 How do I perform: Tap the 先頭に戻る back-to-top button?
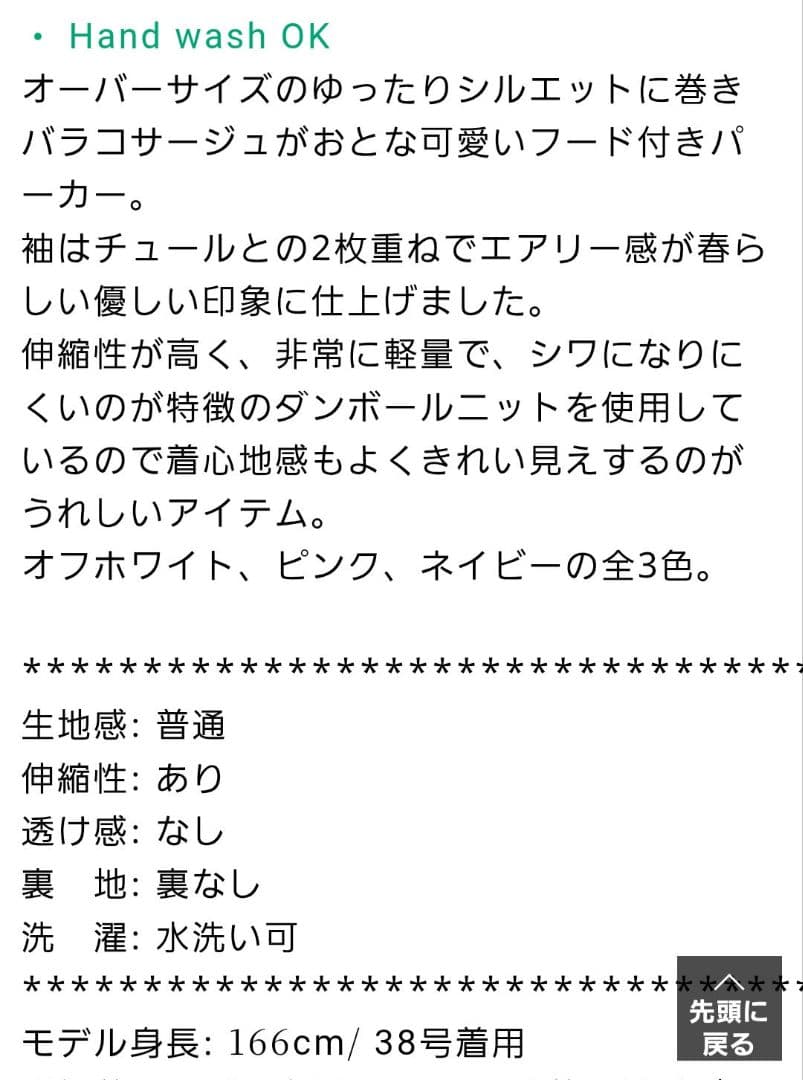click(729, 1009)
